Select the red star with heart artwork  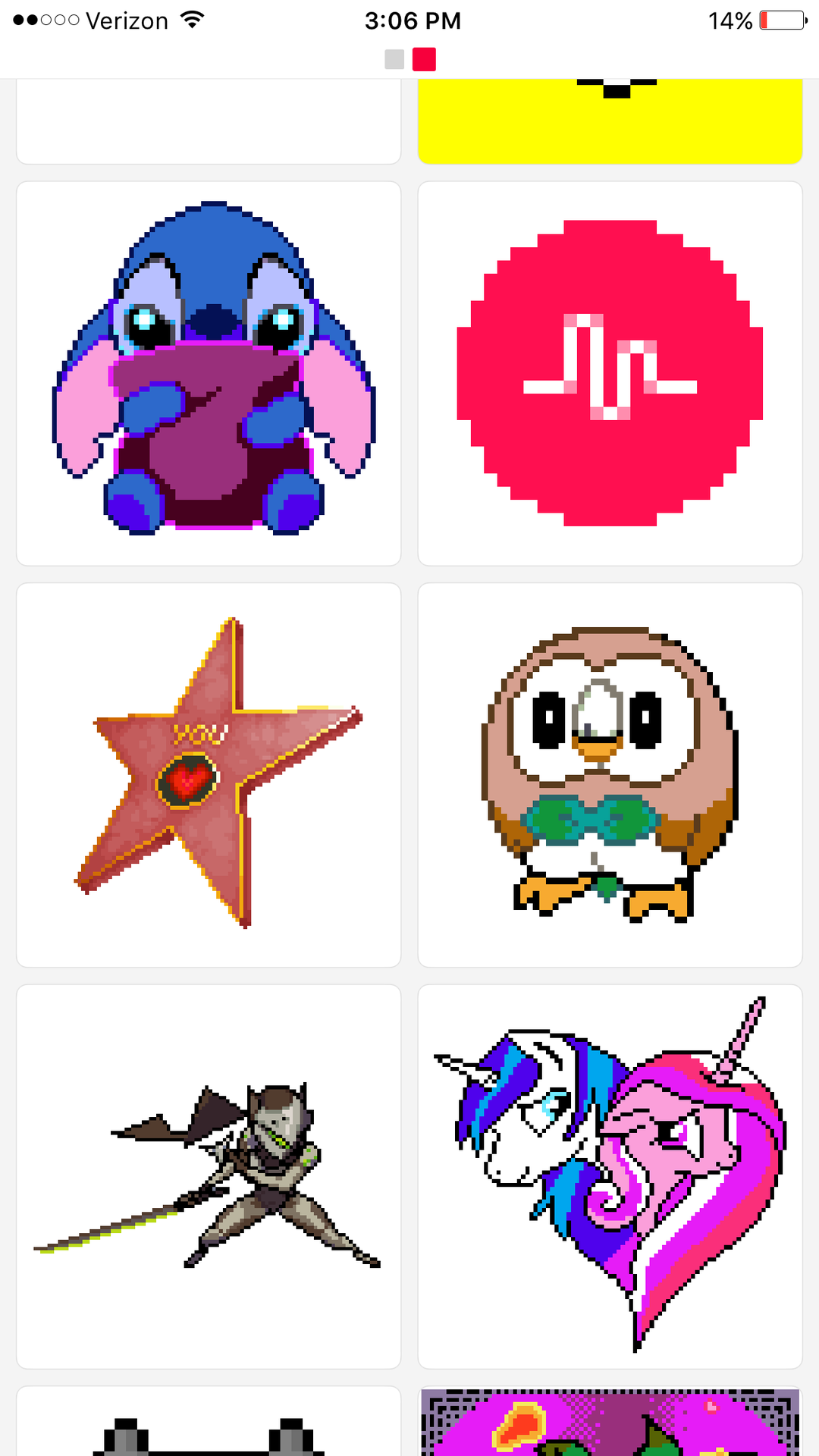pos(209,774)
